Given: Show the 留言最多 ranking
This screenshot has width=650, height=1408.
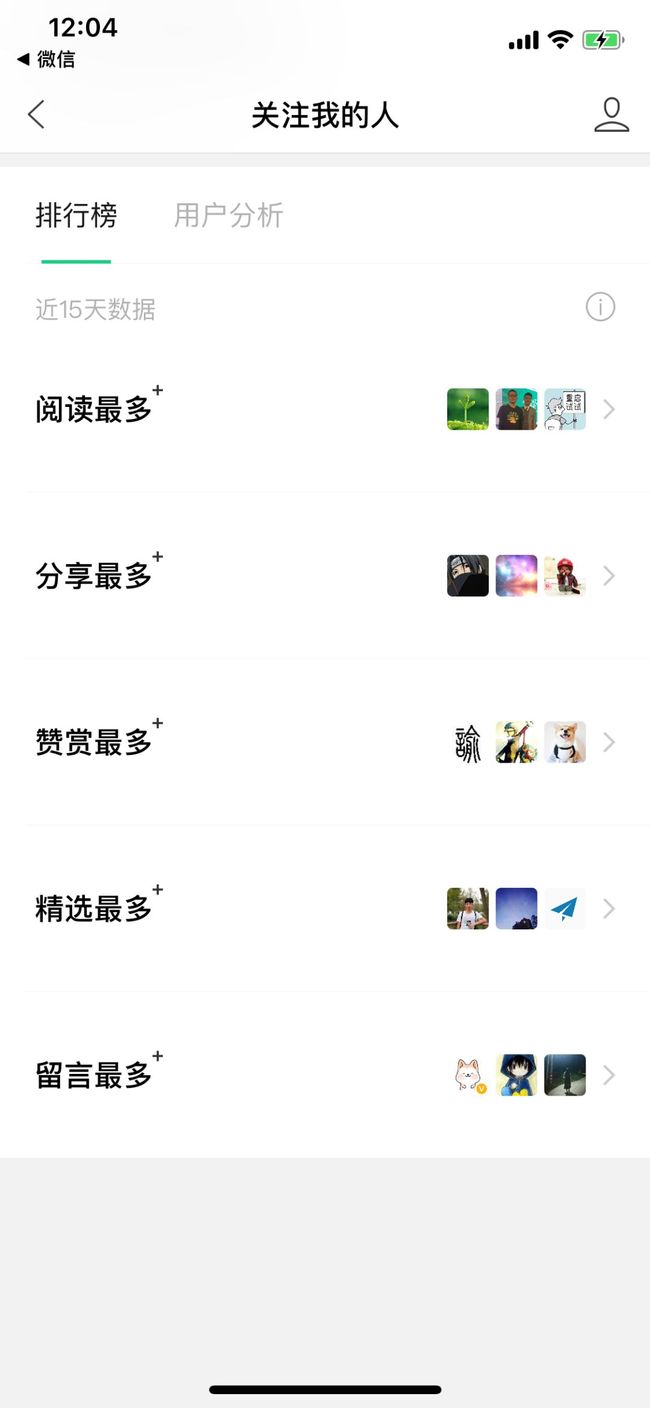Looking at the screenshot, I should point(325,1075).
